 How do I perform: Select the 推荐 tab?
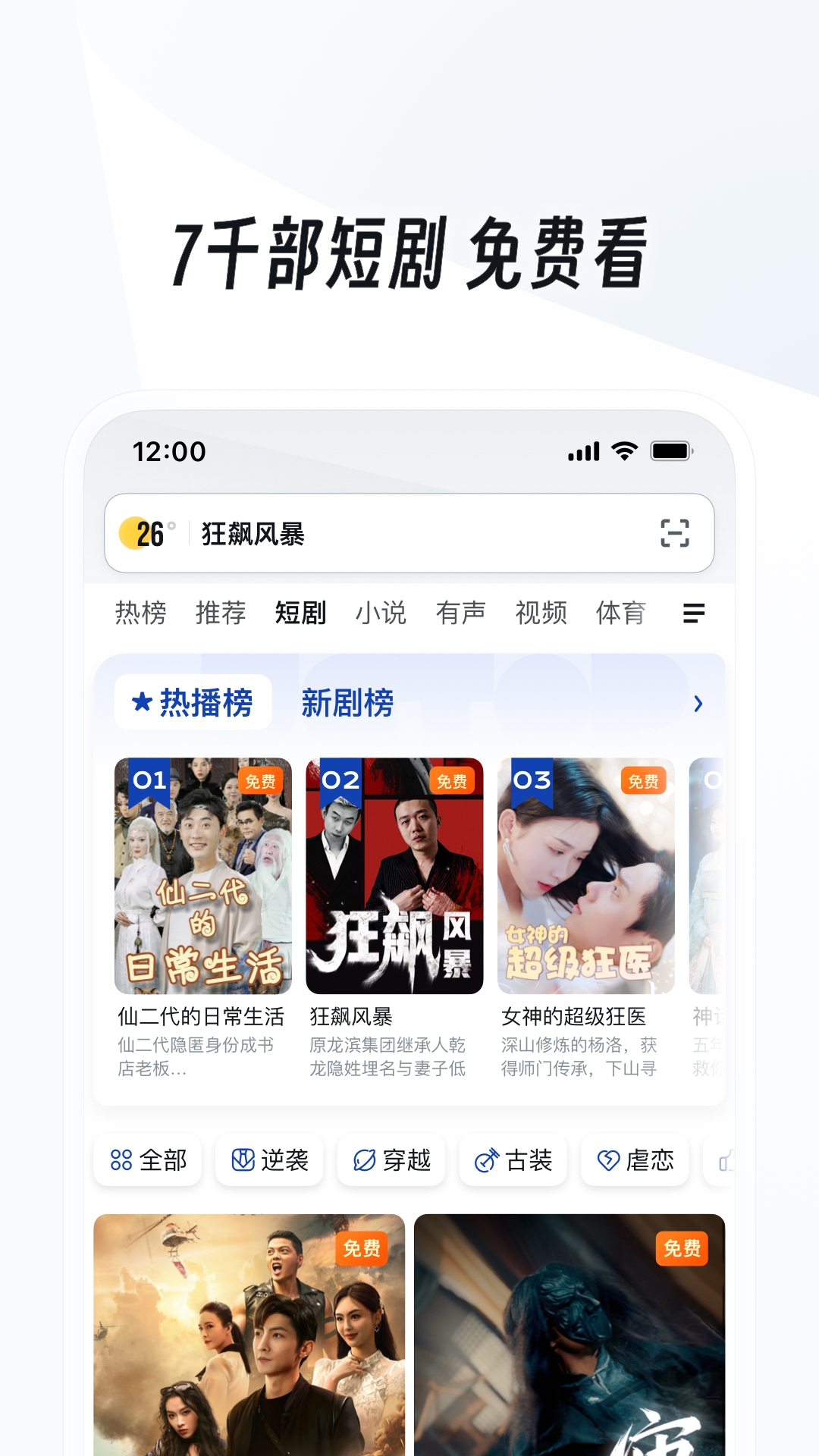221,613
